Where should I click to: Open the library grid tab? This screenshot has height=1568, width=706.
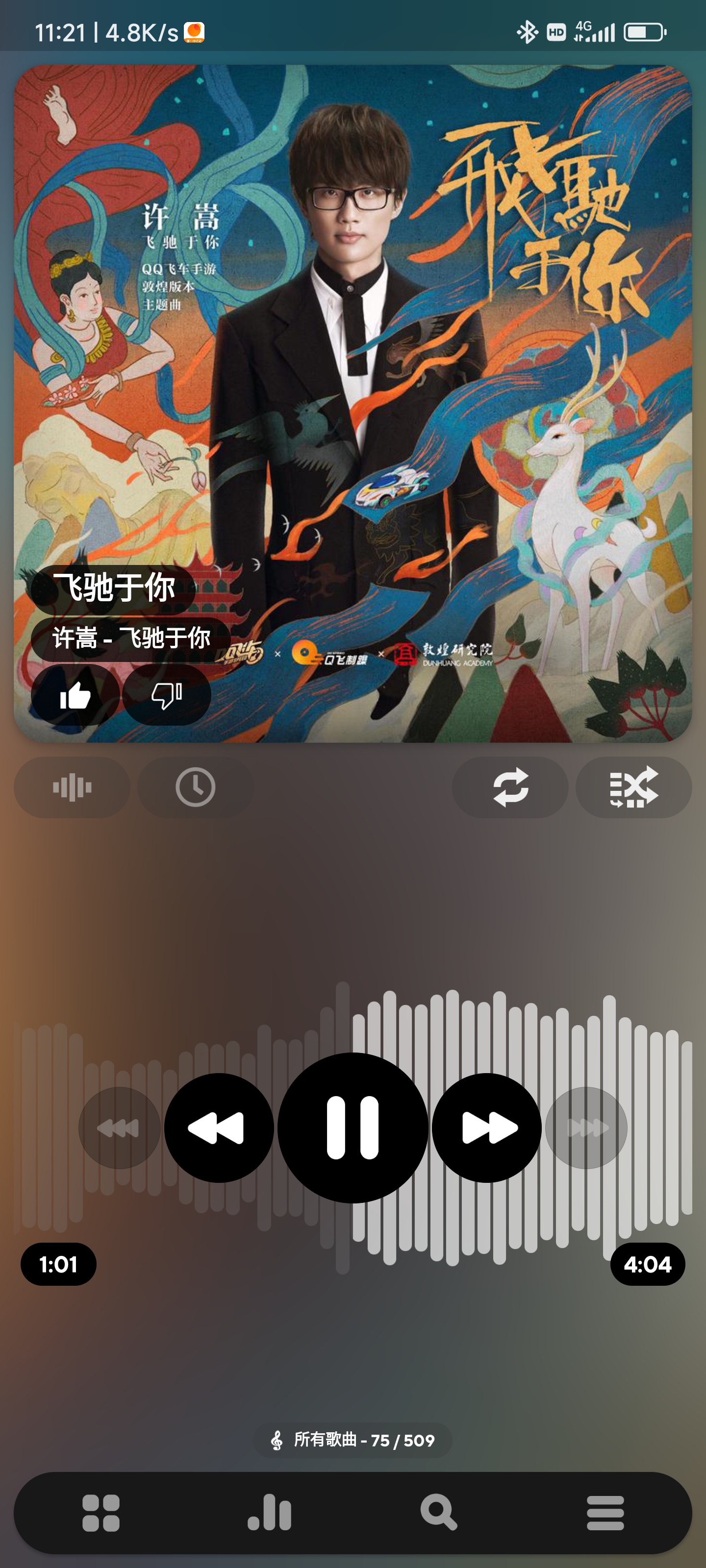click(101, 1513)
